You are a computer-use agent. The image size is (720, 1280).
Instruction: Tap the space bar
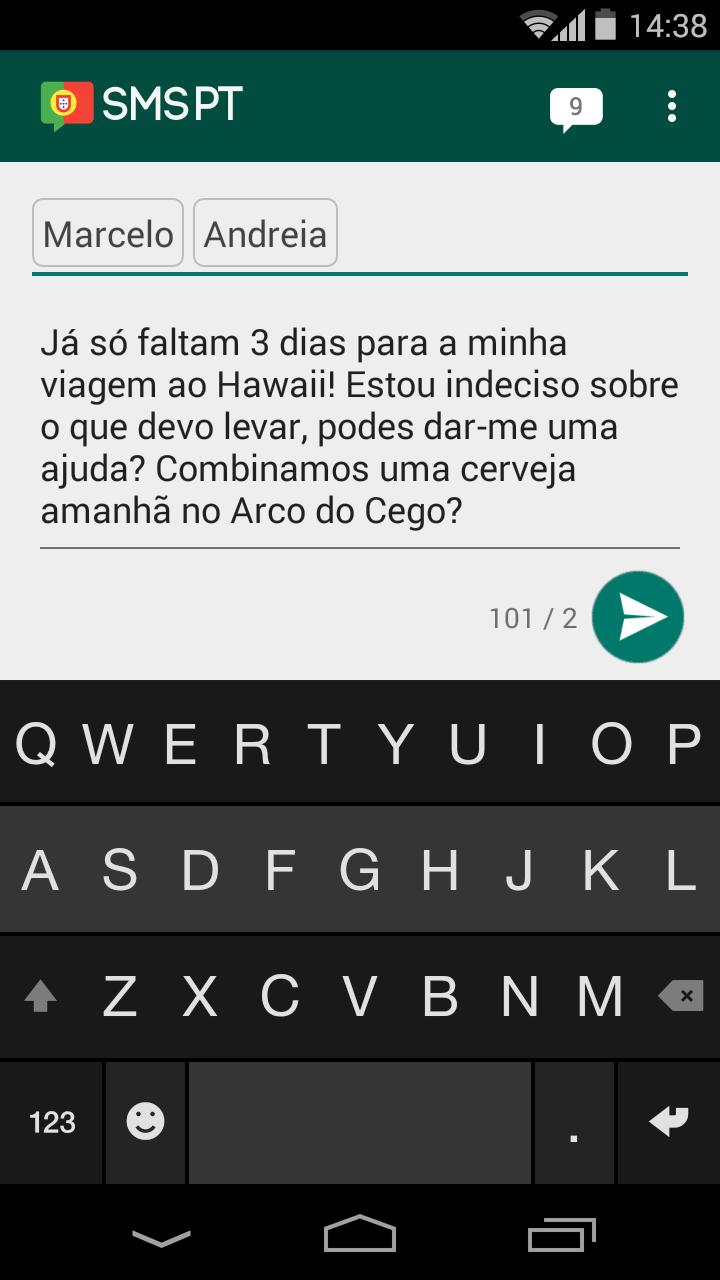360,1122
